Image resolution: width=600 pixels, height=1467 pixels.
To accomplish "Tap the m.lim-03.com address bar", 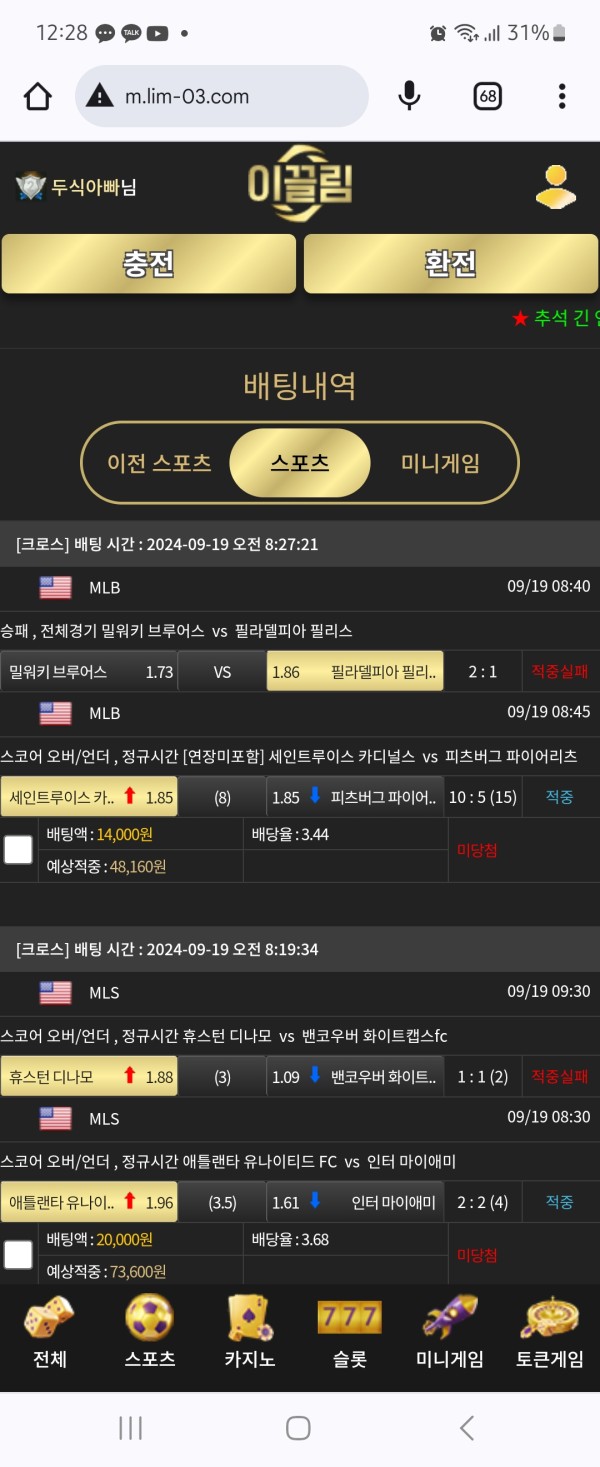I will coord(222,97).
